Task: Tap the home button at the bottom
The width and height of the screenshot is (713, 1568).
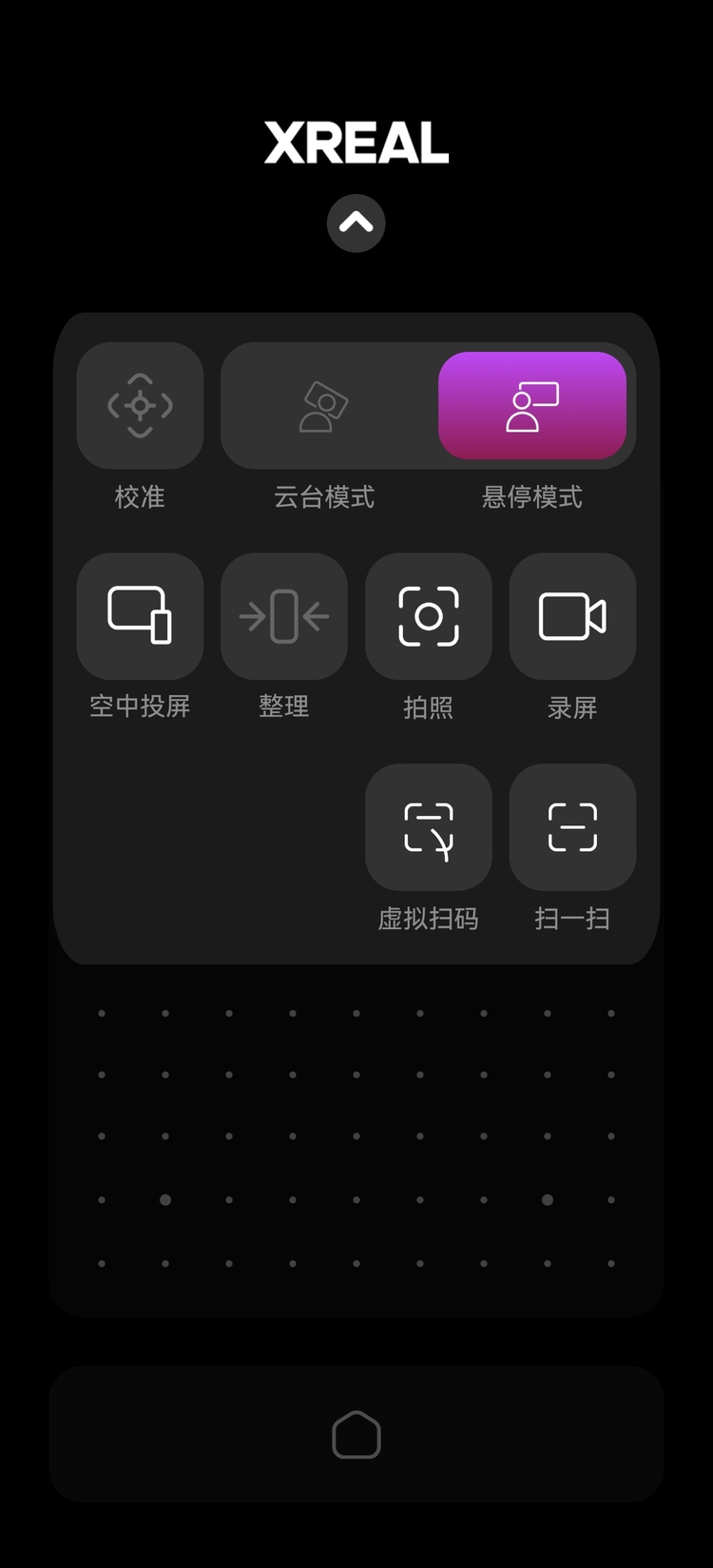Action: coord(356,1435)
